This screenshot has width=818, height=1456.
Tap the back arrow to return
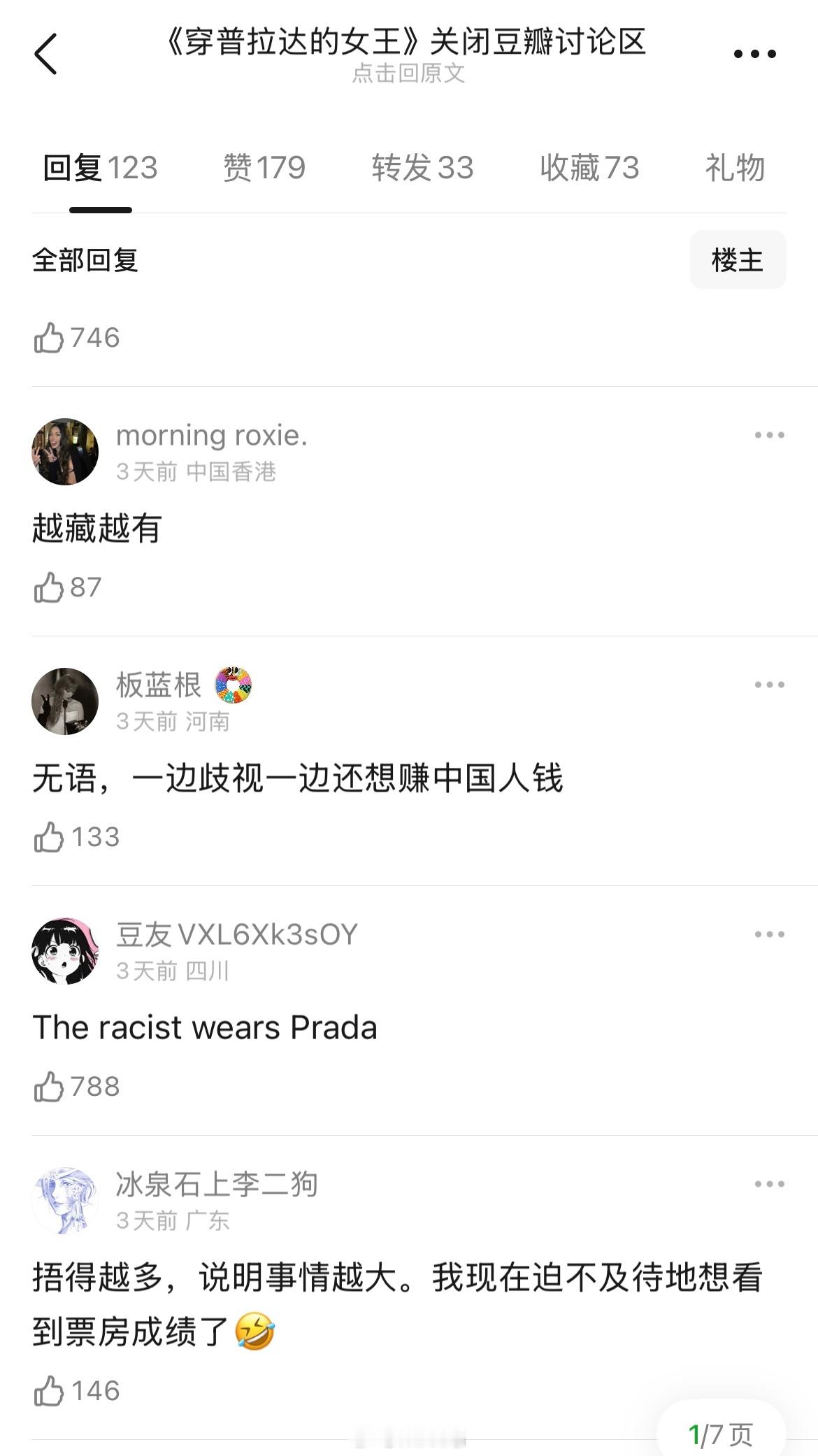[x=45, y=52]
